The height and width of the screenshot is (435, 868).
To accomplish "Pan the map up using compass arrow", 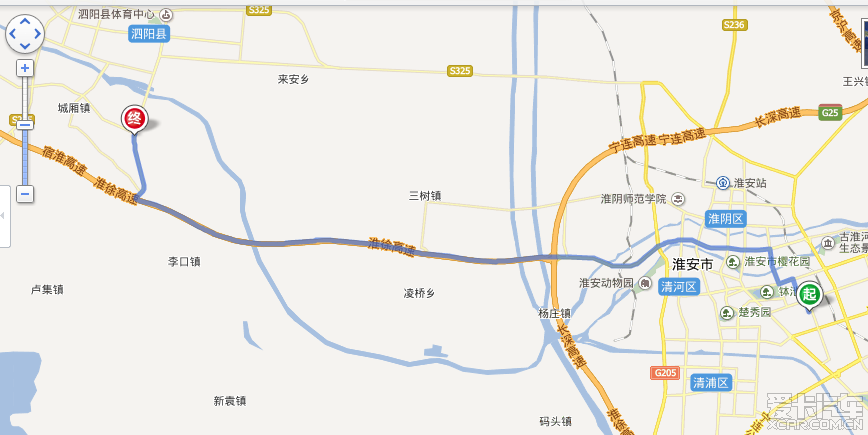I will tap(25, 20).
